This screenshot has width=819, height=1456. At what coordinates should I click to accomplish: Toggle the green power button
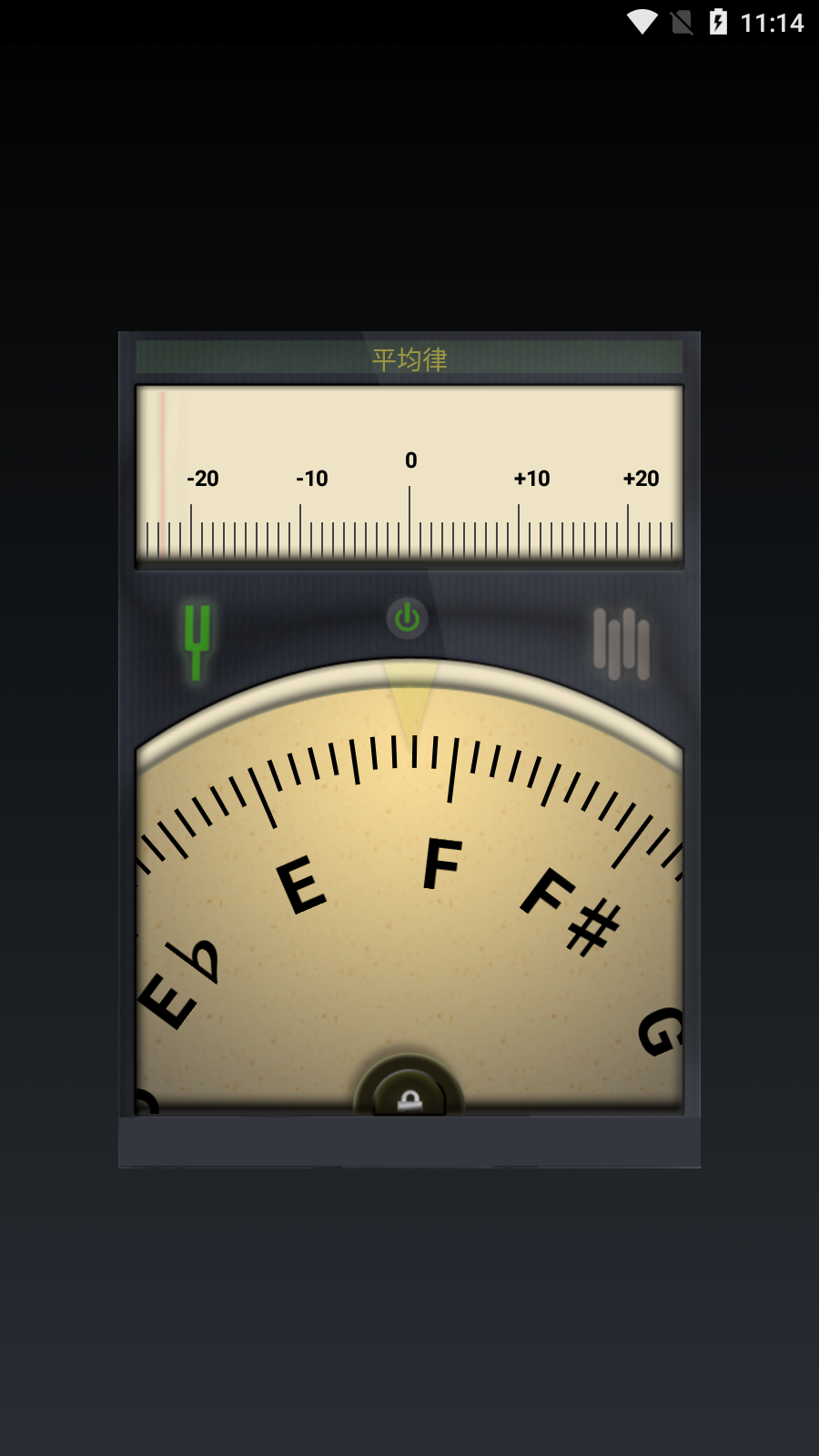pyautogui.click(x=408, y=619)
